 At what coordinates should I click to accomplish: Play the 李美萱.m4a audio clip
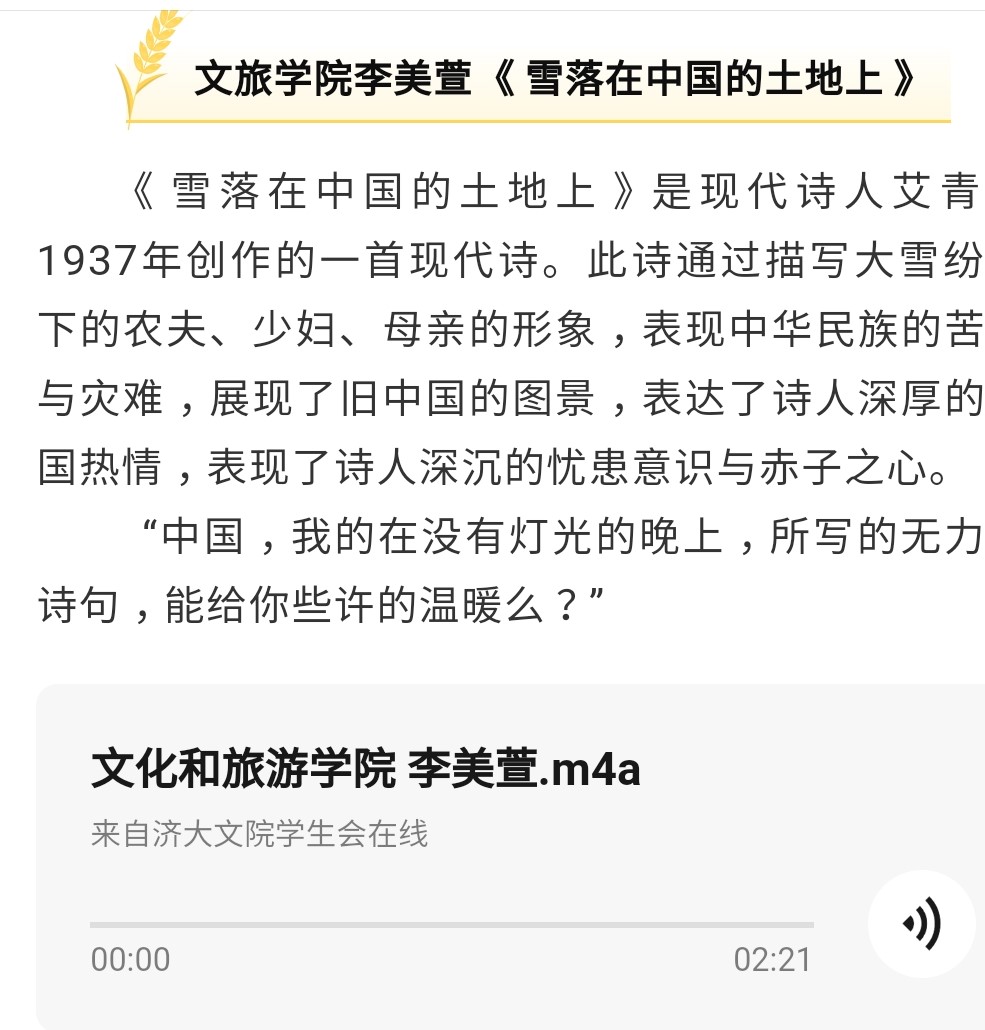[x=921, y=923]
